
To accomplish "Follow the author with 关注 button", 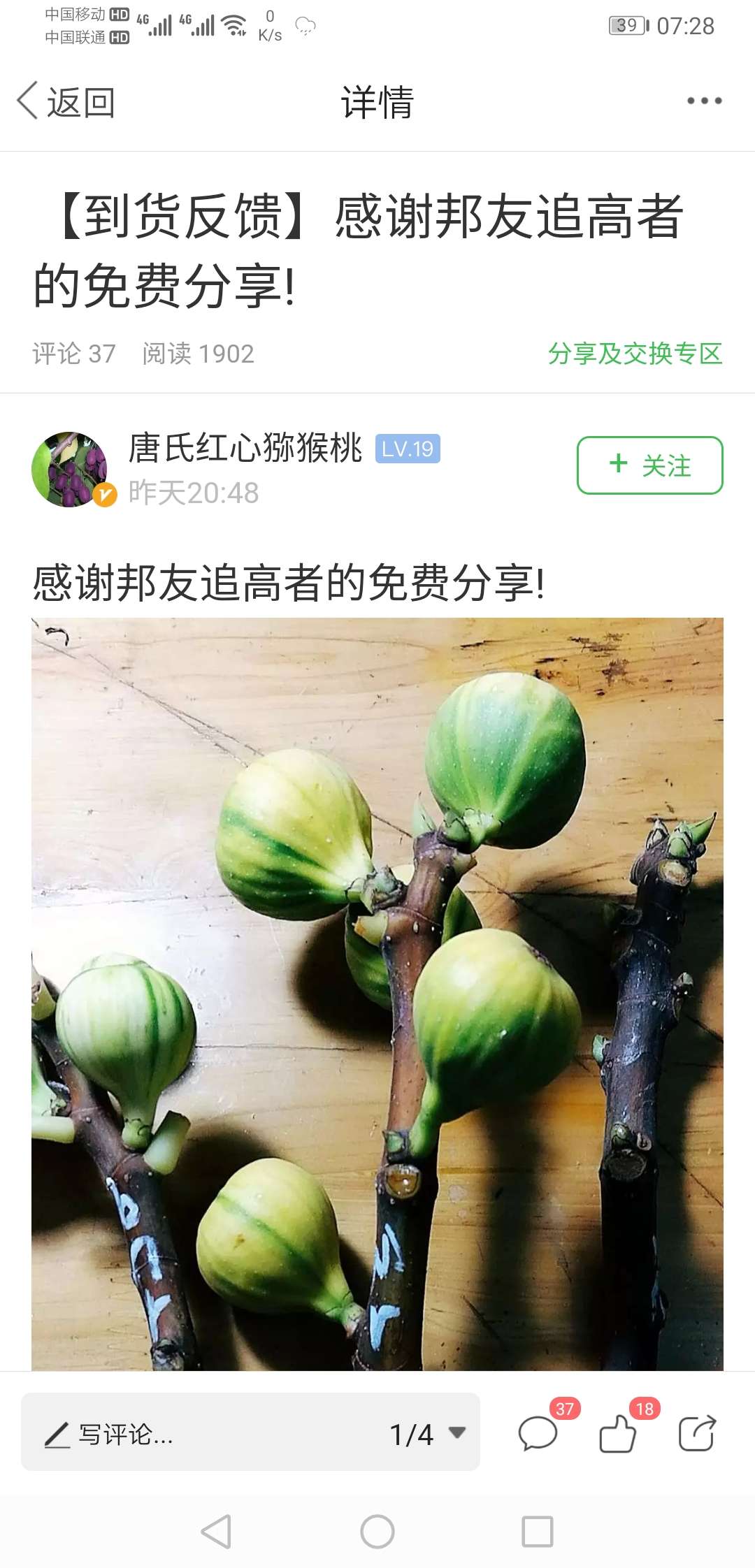I will pyautogui.click(x=649, y=465).
